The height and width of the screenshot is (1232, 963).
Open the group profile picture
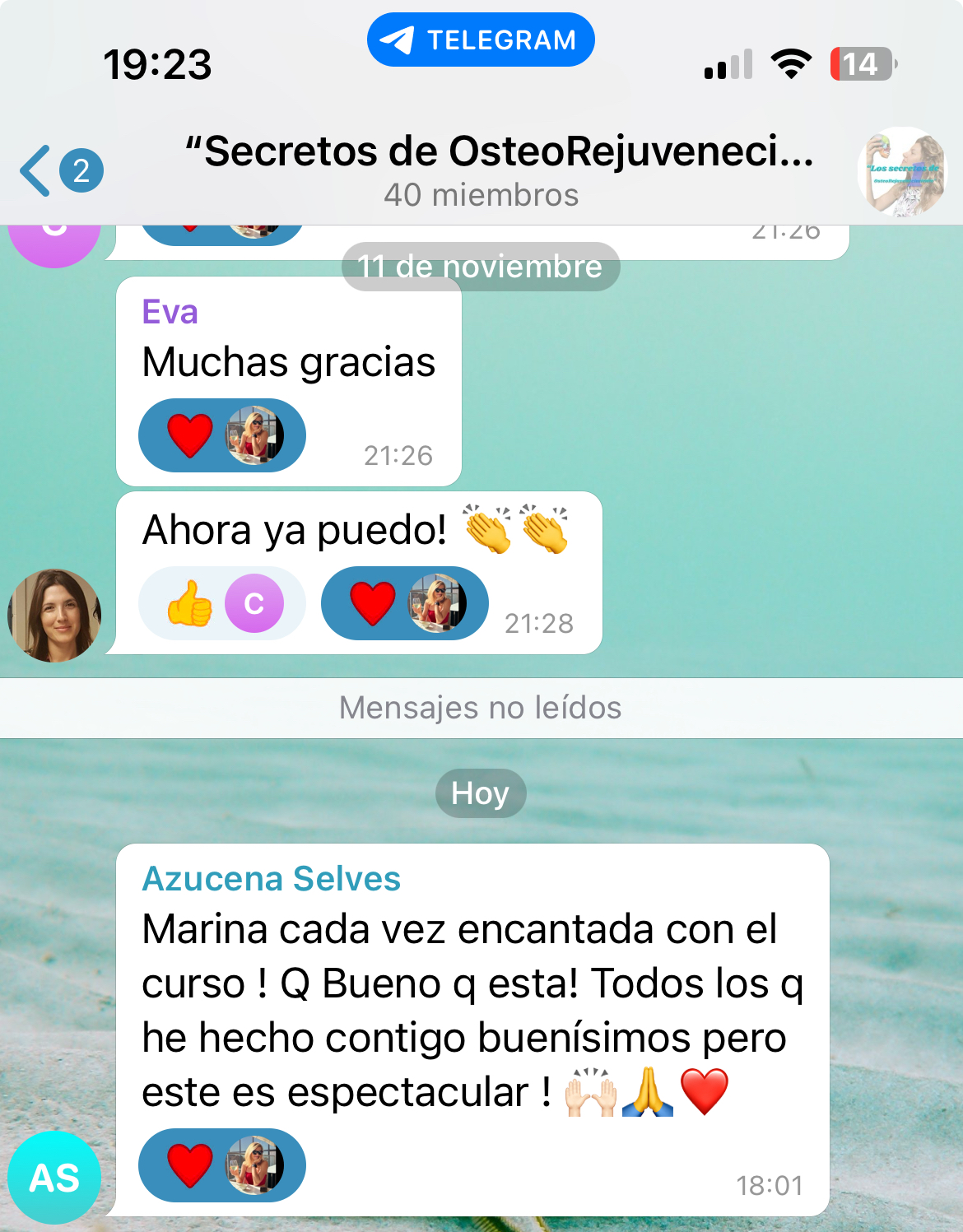(x=901, y=172)
